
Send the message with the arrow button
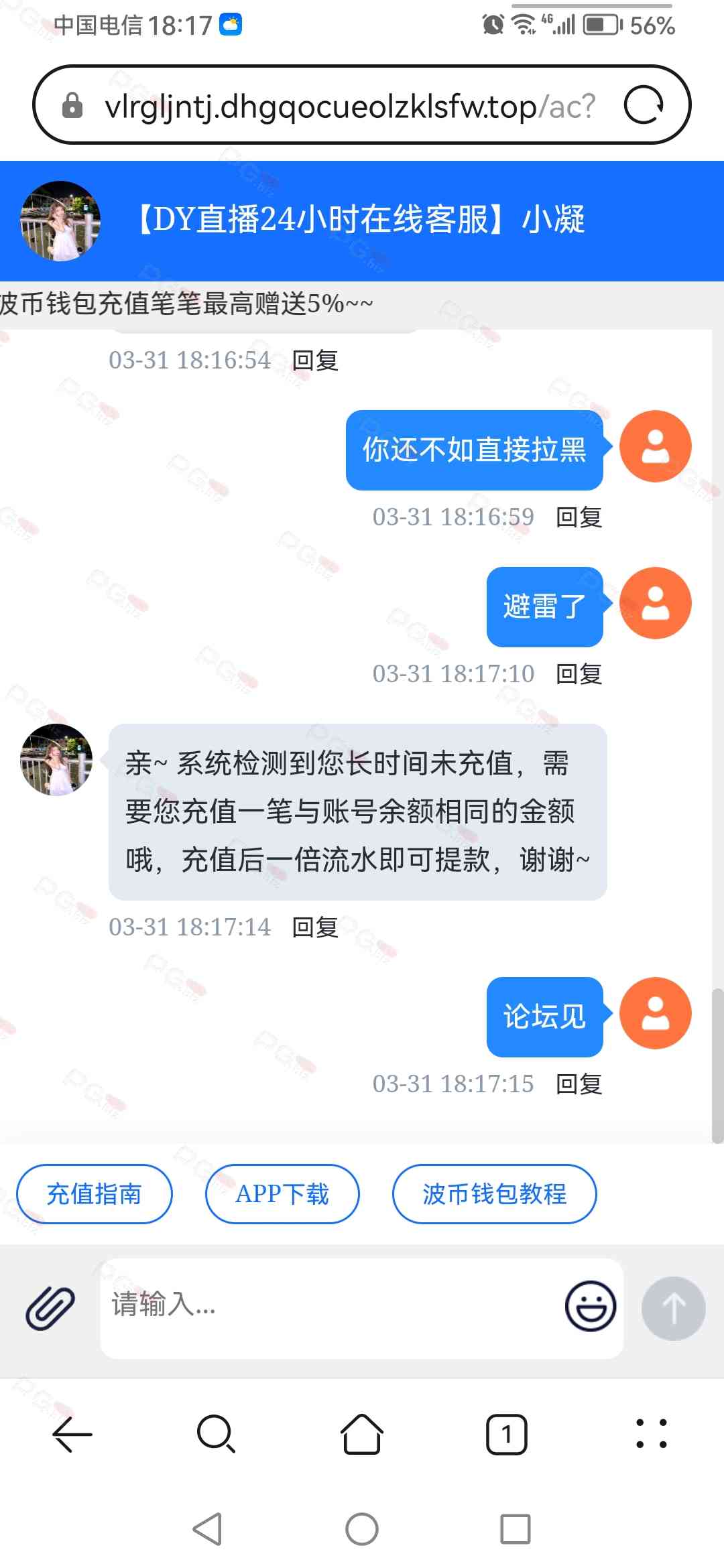click(673, 1308)
